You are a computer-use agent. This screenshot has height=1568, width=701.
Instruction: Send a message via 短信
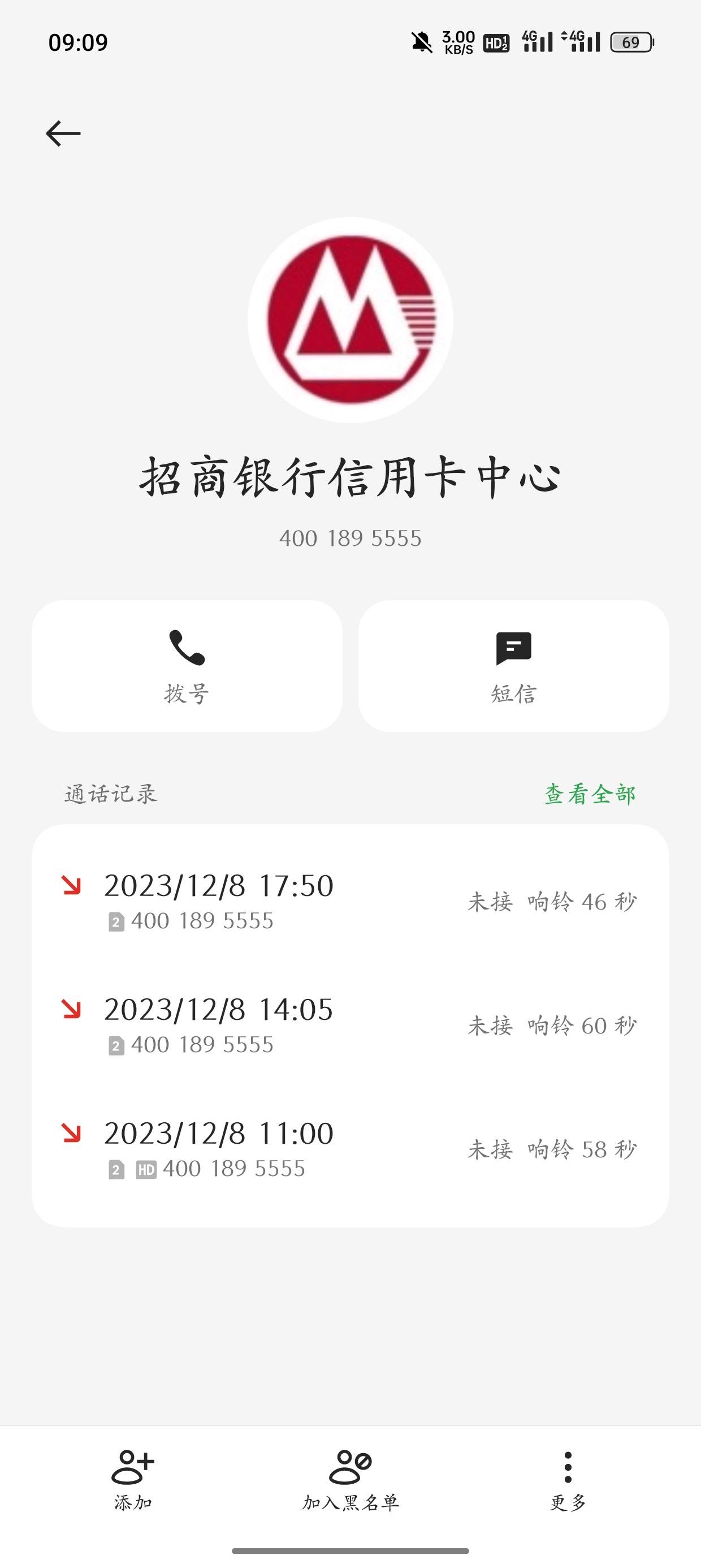[x=513, y=666]
